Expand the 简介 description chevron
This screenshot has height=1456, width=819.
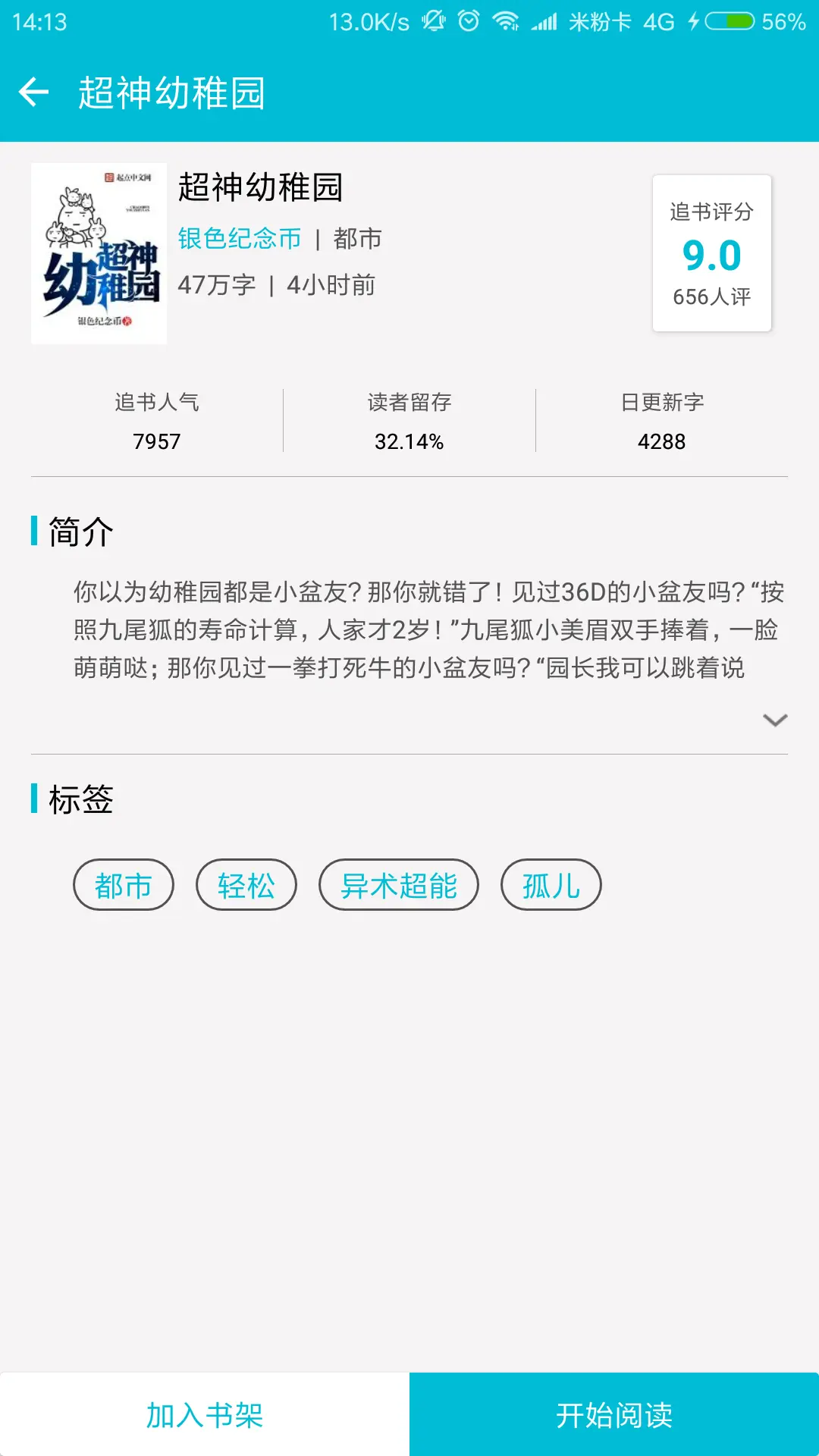774,719
